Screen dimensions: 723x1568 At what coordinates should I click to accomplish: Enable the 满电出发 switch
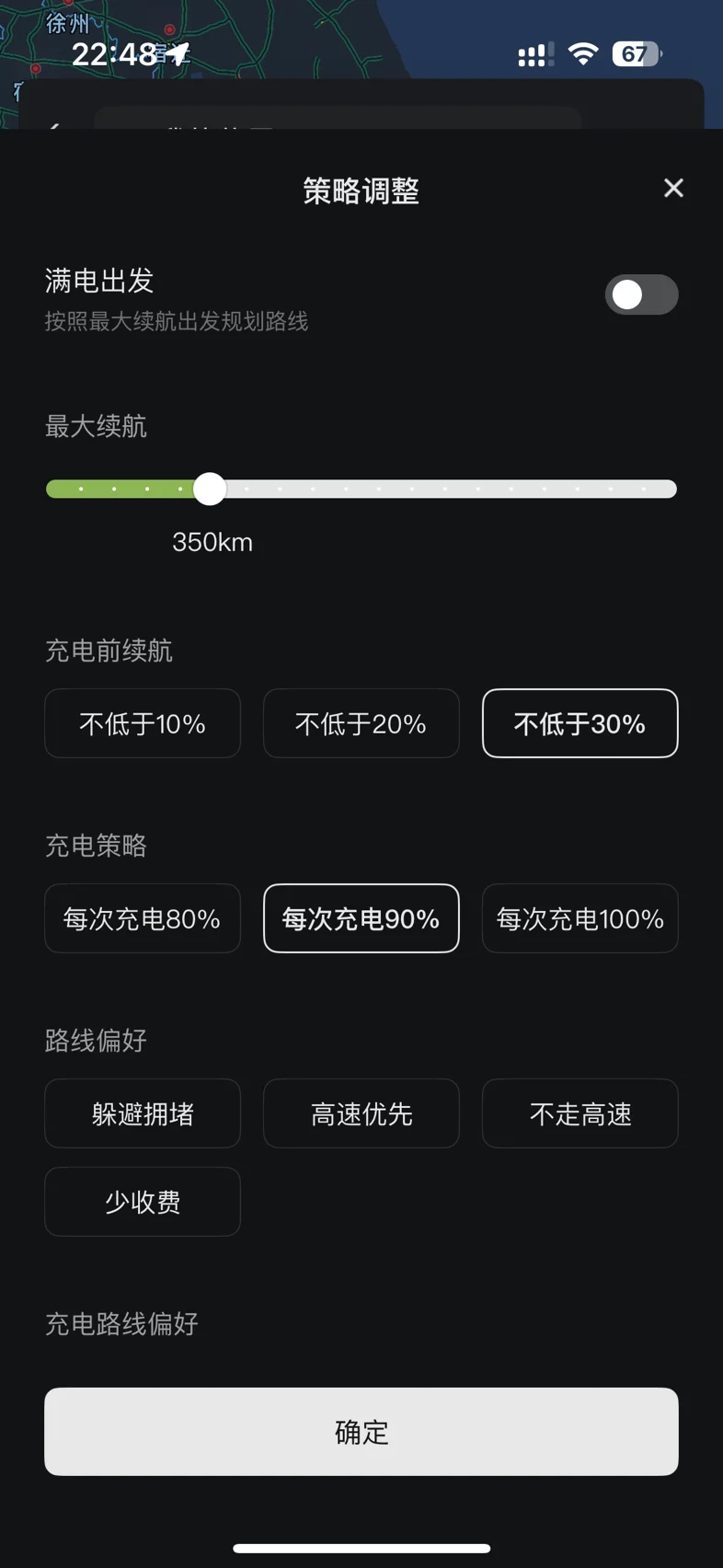641,294
